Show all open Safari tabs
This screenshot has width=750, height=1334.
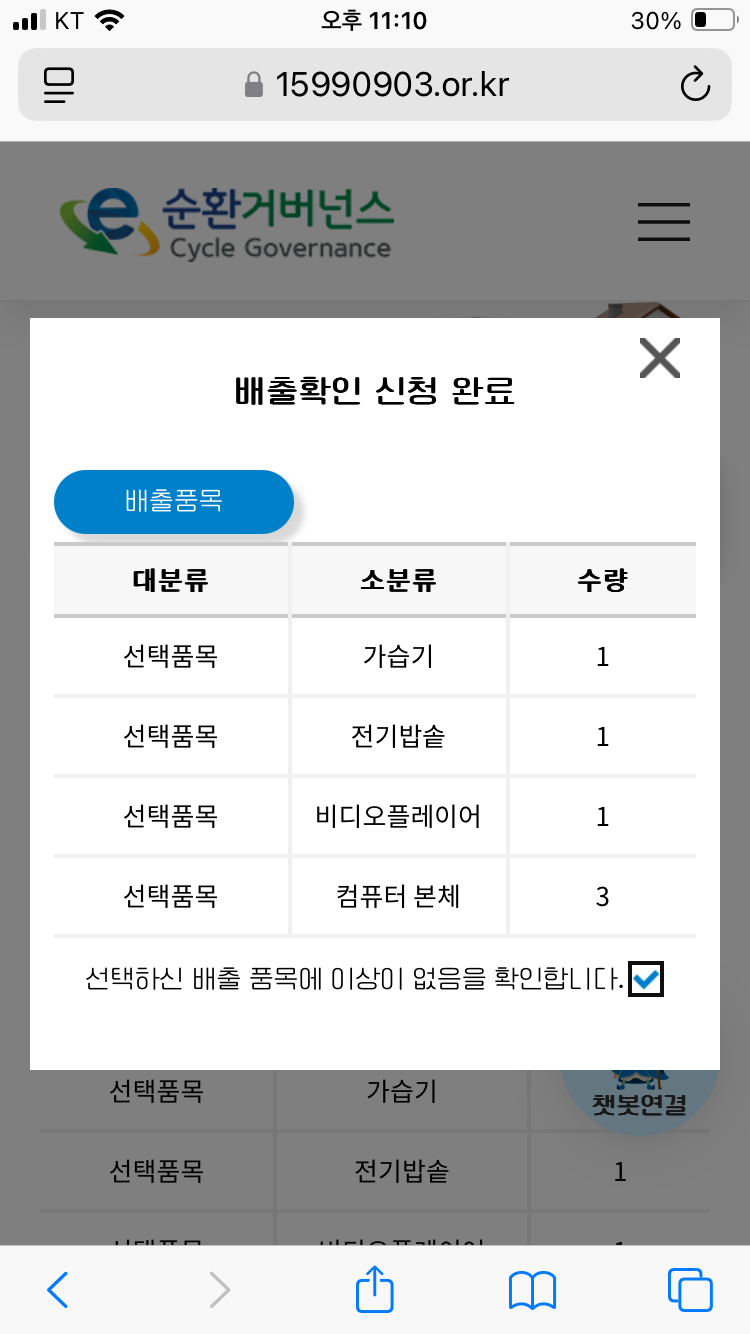(x=690, y=1289)
